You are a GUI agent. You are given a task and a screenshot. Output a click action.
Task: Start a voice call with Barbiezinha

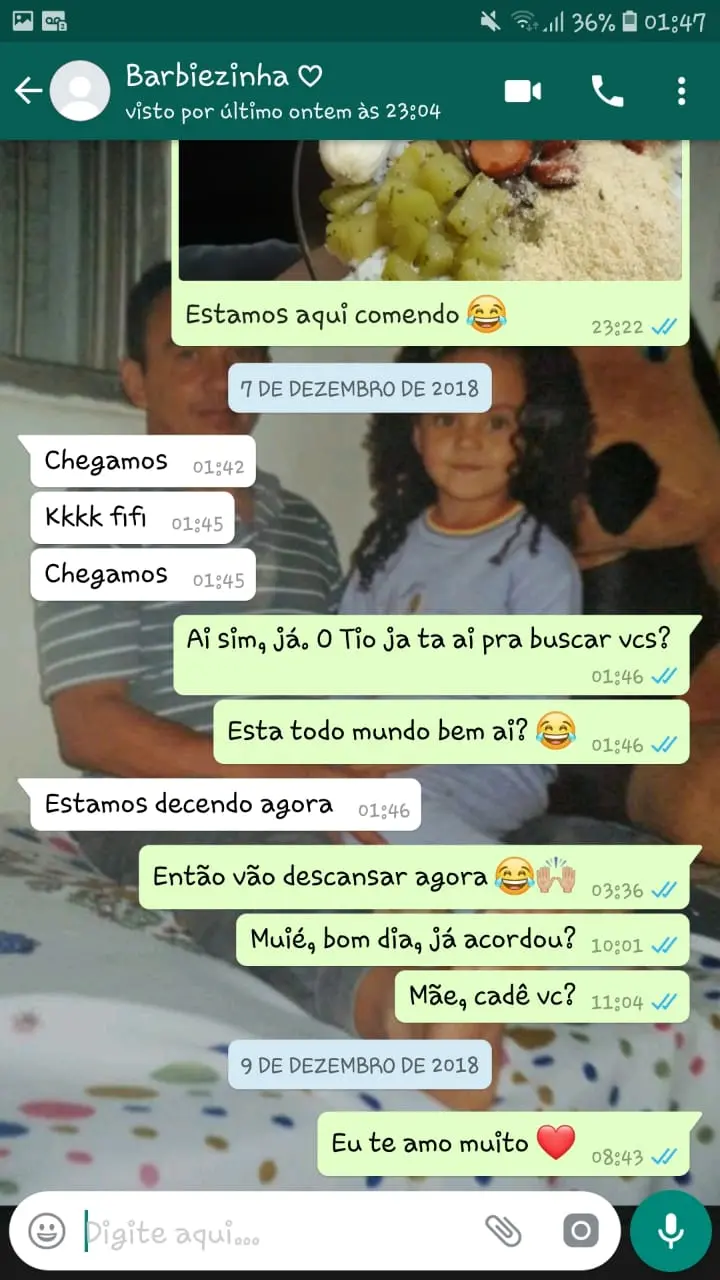point(607,91)
